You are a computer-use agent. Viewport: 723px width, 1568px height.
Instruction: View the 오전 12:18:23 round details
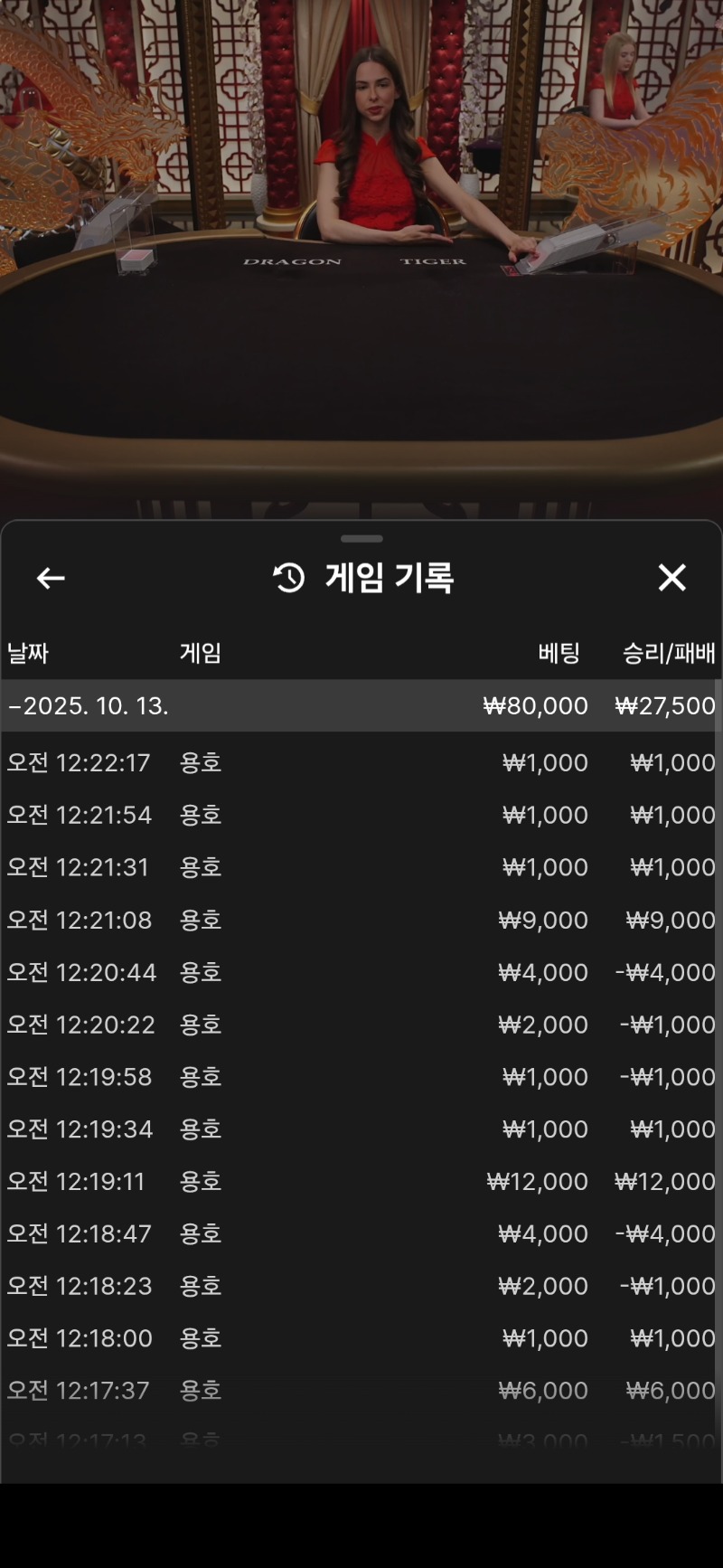[360, 1286]
